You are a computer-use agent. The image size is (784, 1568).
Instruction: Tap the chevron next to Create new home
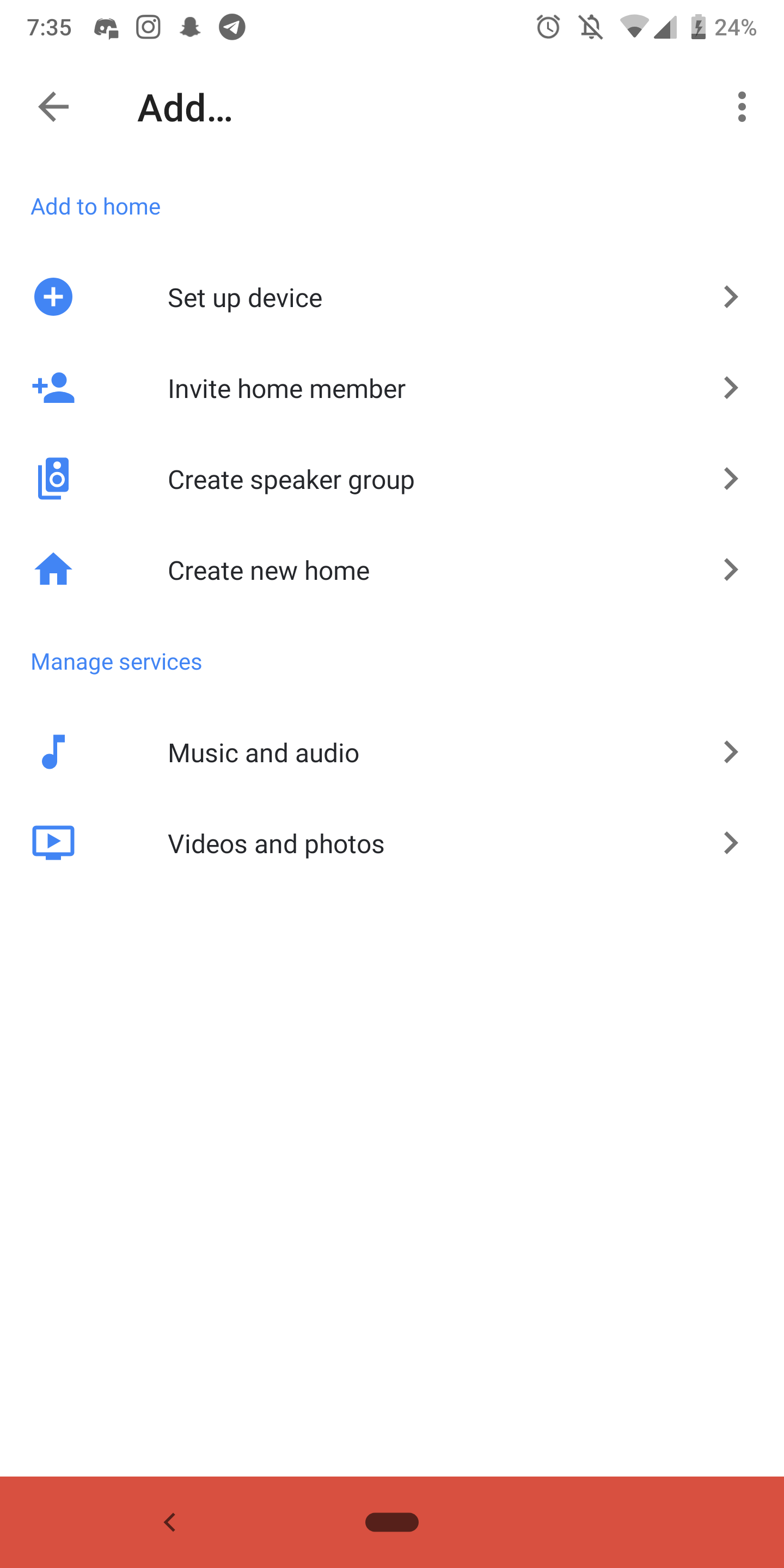[x=731, y=569]
